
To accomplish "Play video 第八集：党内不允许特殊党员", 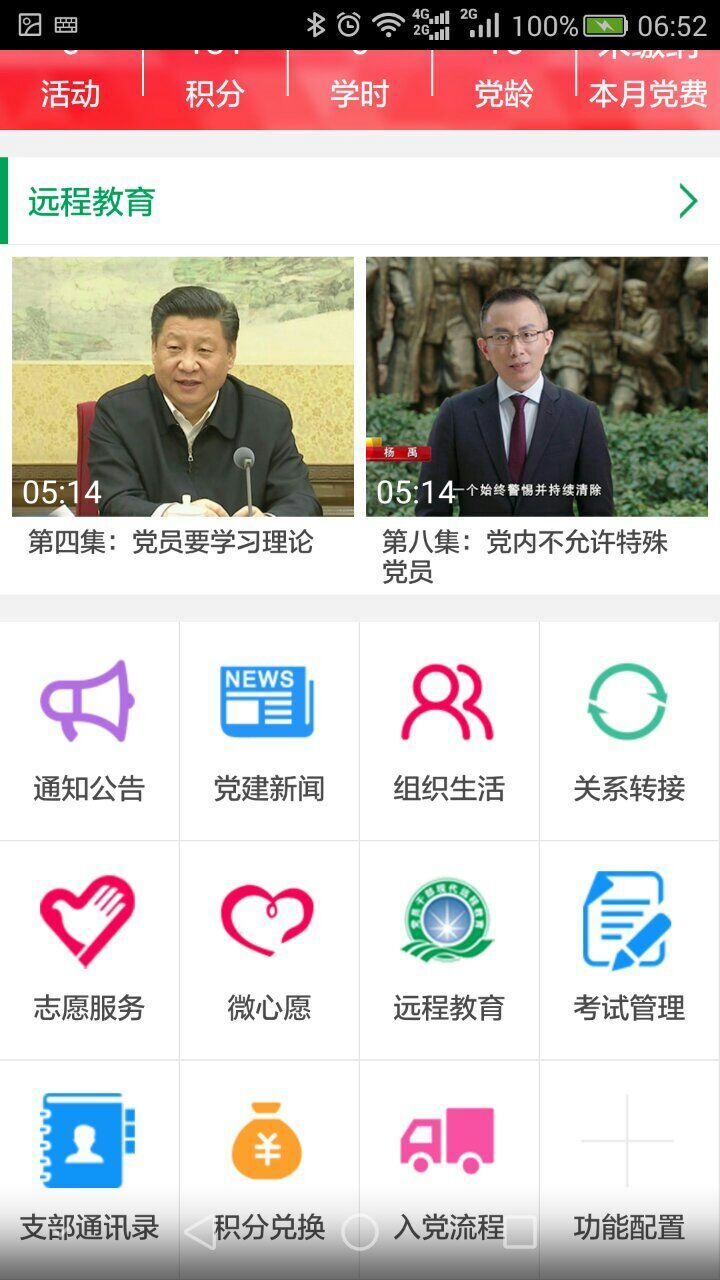I will point(537,387).
